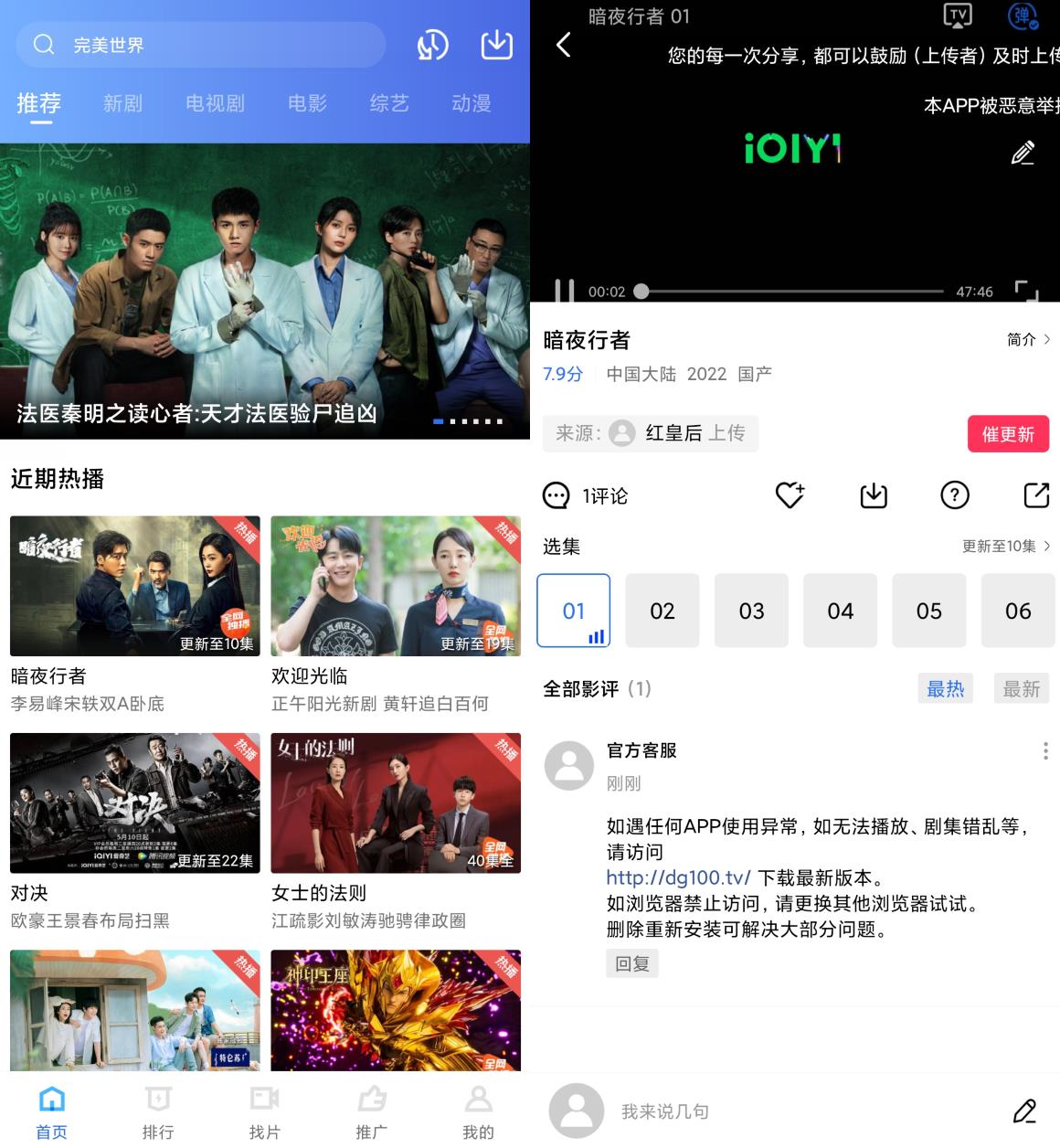Go to the 排行 bottom tab

(158, 1111)
